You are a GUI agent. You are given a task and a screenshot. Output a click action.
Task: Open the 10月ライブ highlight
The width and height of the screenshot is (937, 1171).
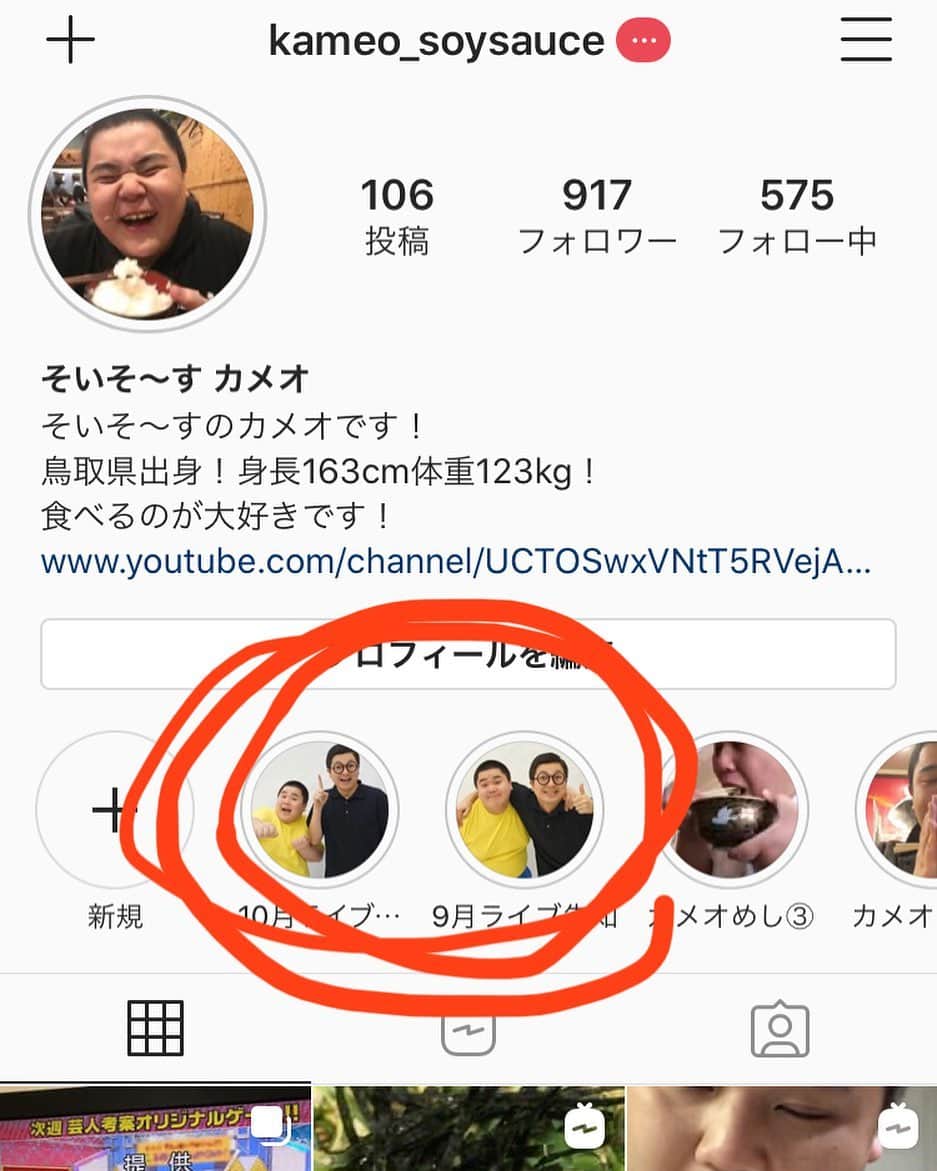[x=319, y=810]
